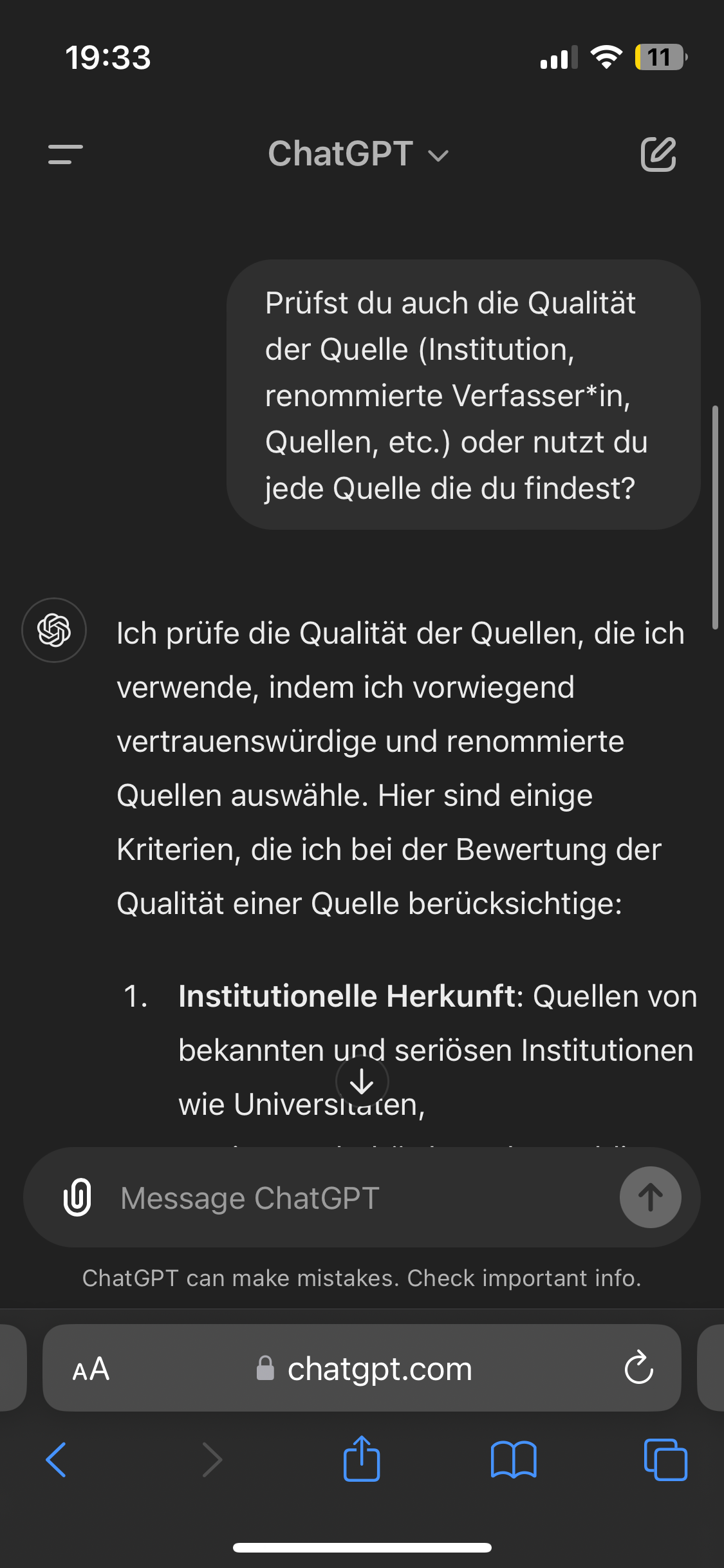Expand the ChatGPT model dropdown
The height and width of the screenshot is (1568, 724).
click(358, 154)
